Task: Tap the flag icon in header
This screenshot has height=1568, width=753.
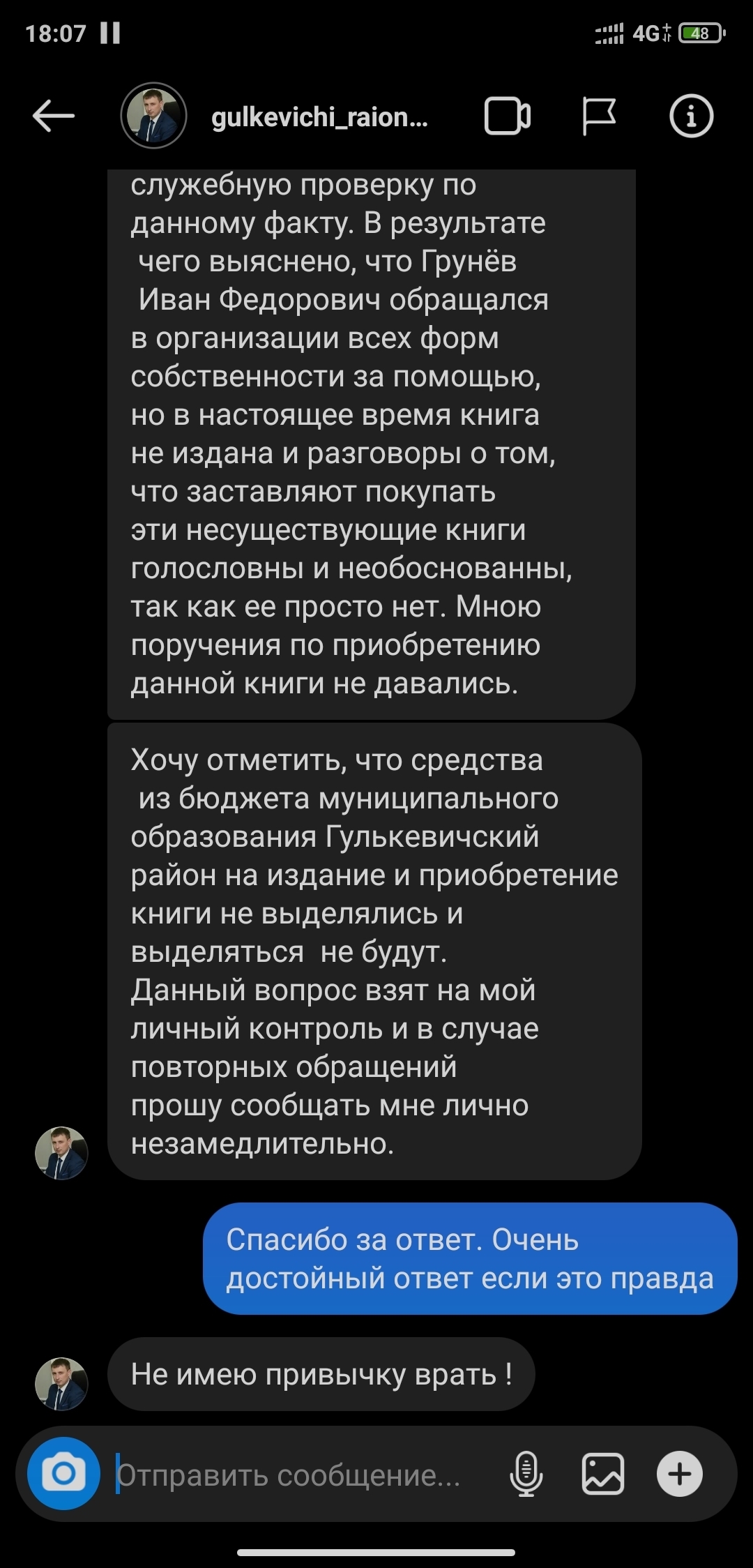Action: tap(598, 116)
